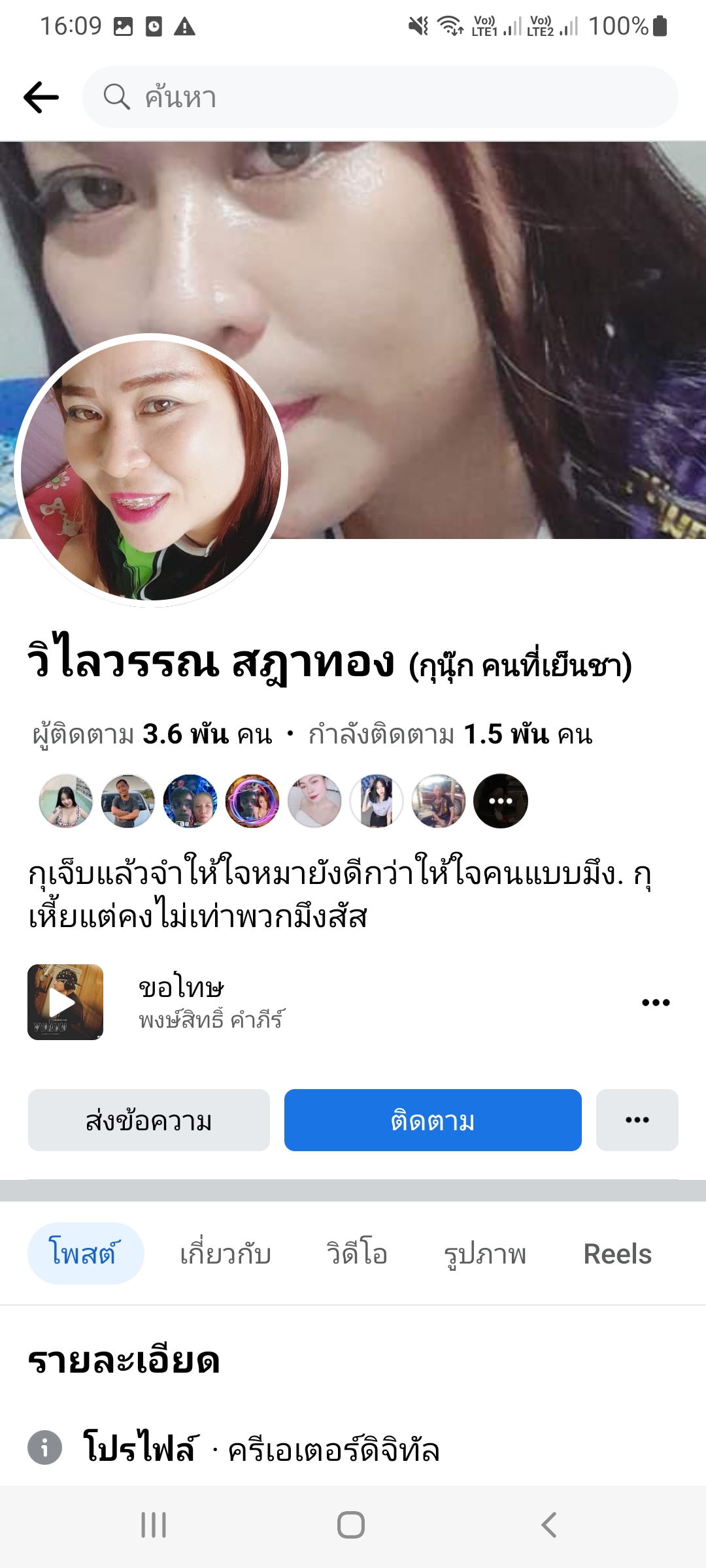Viewport: 706px width, 1568px height.
Task: Switch to the รูปภาพ tab
Action: tap(485, 1254)
